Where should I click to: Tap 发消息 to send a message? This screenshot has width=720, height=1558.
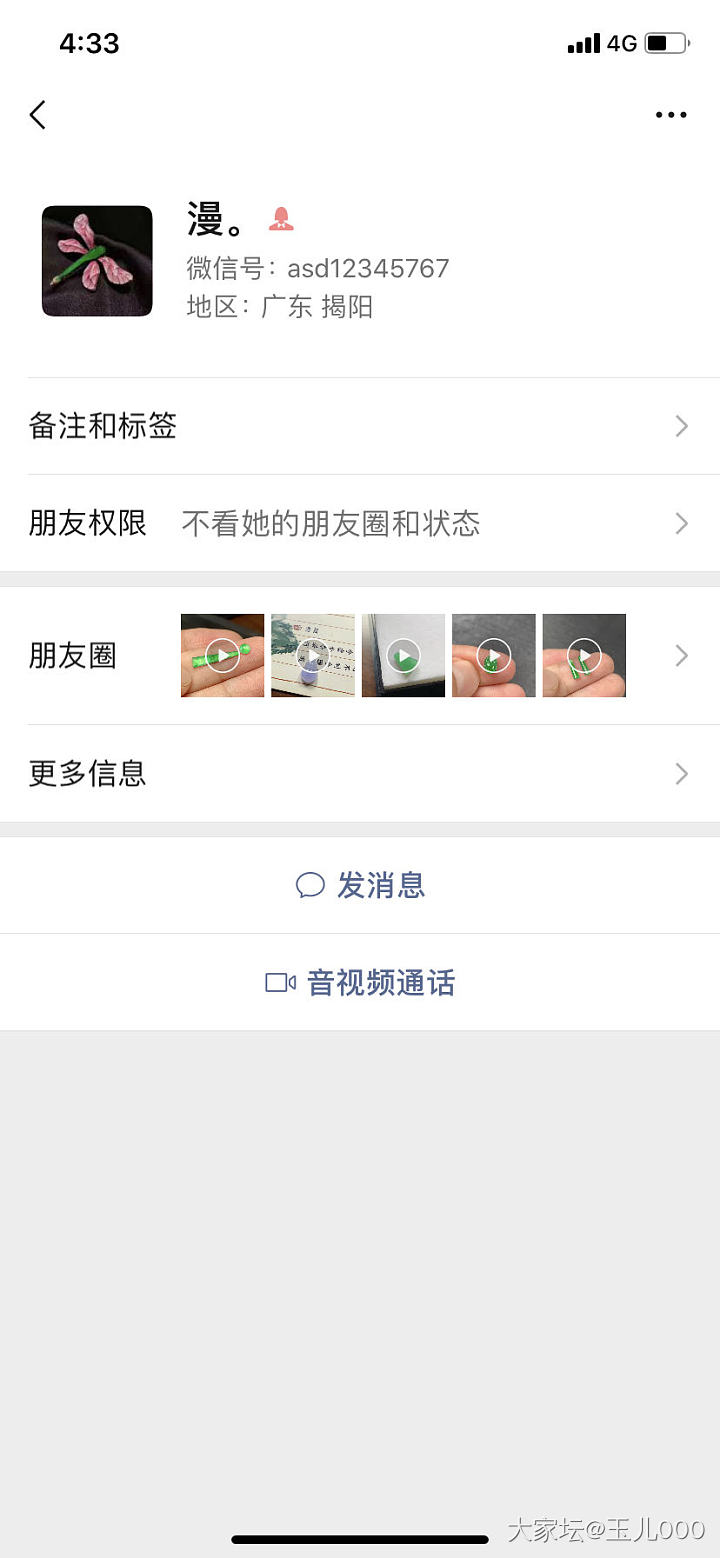(x=361, y=885)
